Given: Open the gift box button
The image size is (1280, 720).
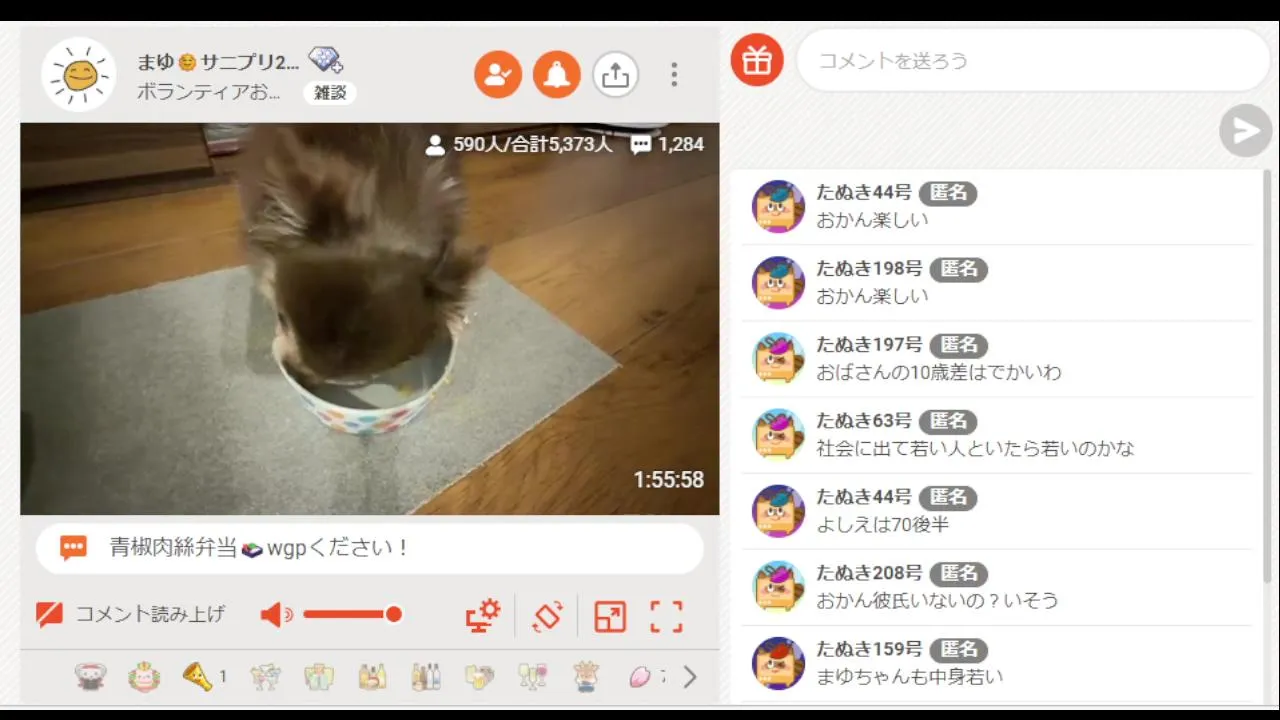Looking at the screenshot, I should [x=757, y=60].
